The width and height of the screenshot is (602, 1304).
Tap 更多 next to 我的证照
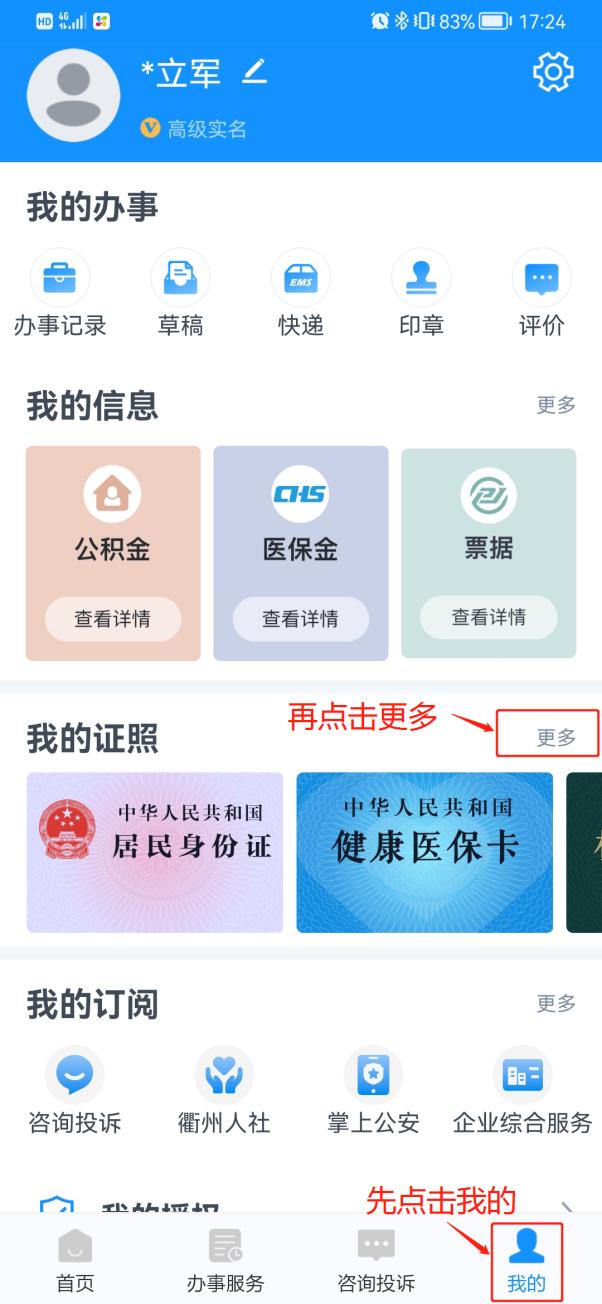click(556, 738)
